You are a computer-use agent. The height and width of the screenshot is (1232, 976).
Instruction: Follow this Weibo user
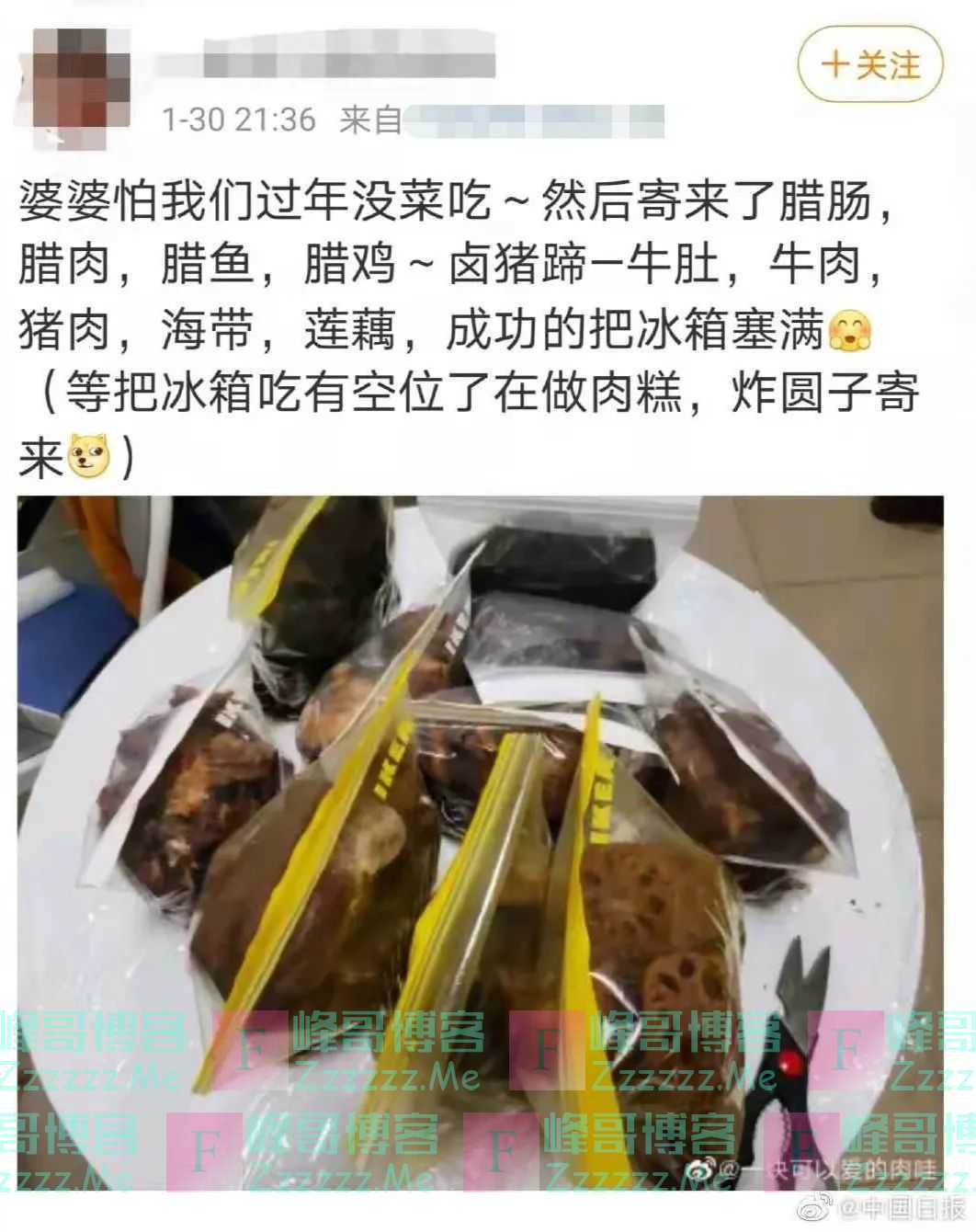point(869,64)
